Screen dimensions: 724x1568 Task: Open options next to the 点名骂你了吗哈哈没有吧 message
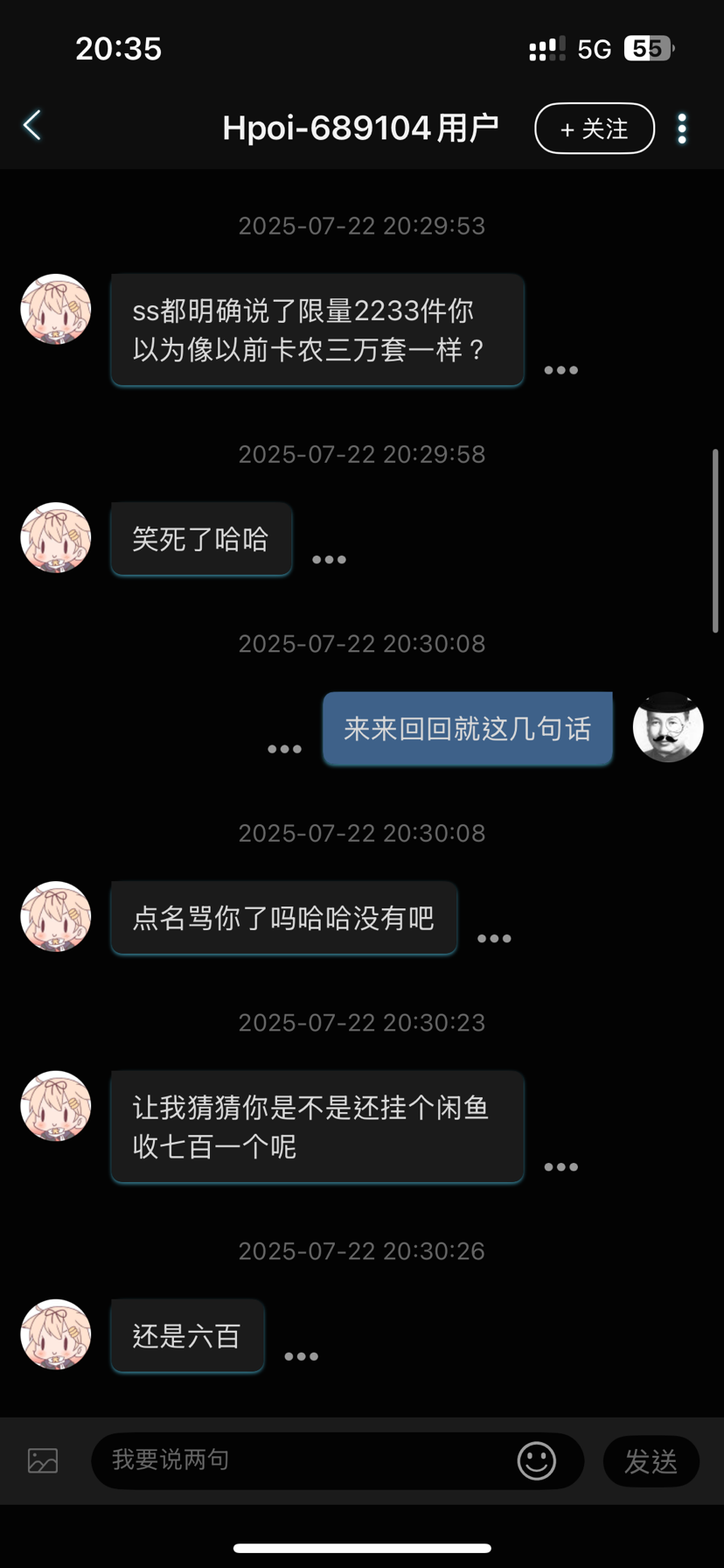pos(494,939)
